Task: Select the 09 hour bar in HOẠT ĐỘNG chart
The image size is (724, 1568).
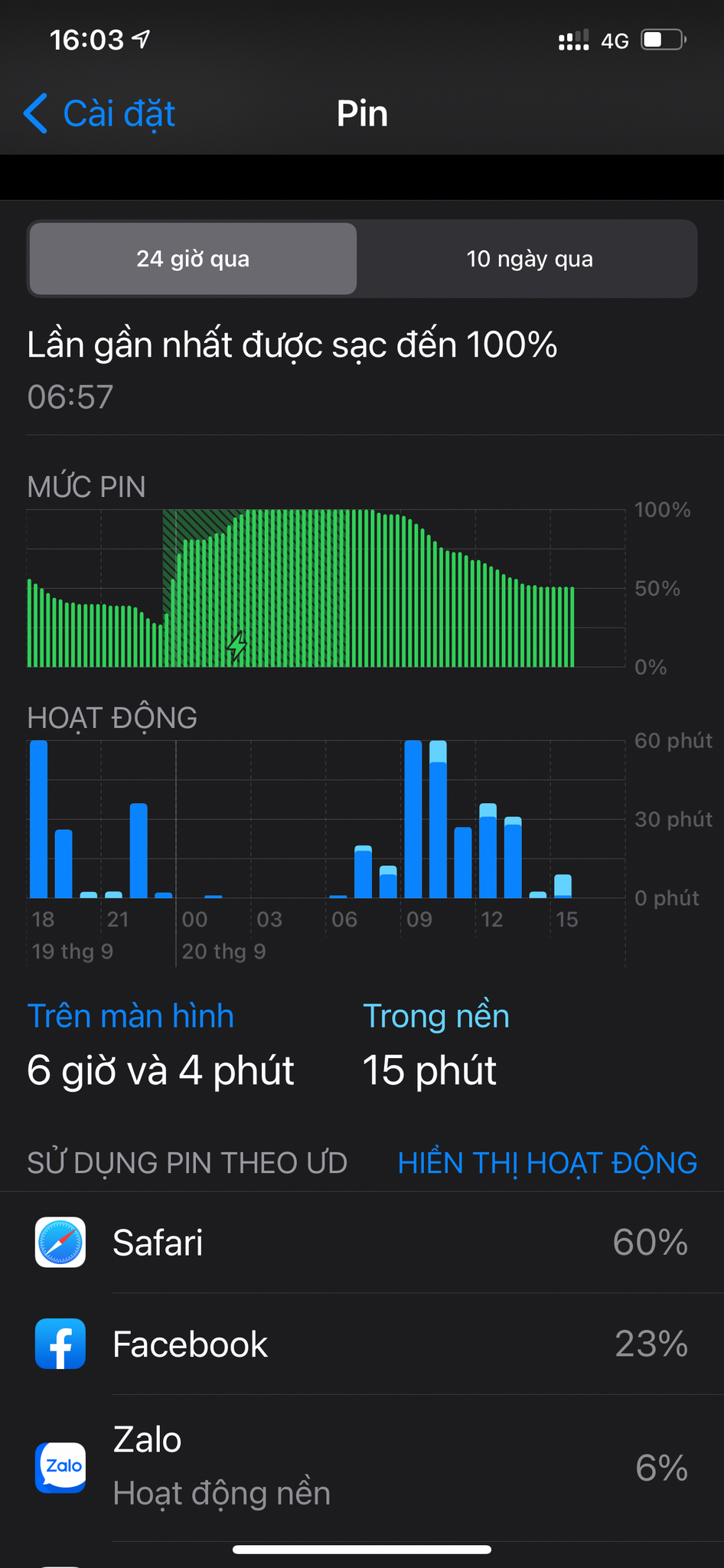Action: tap(413, 819)
